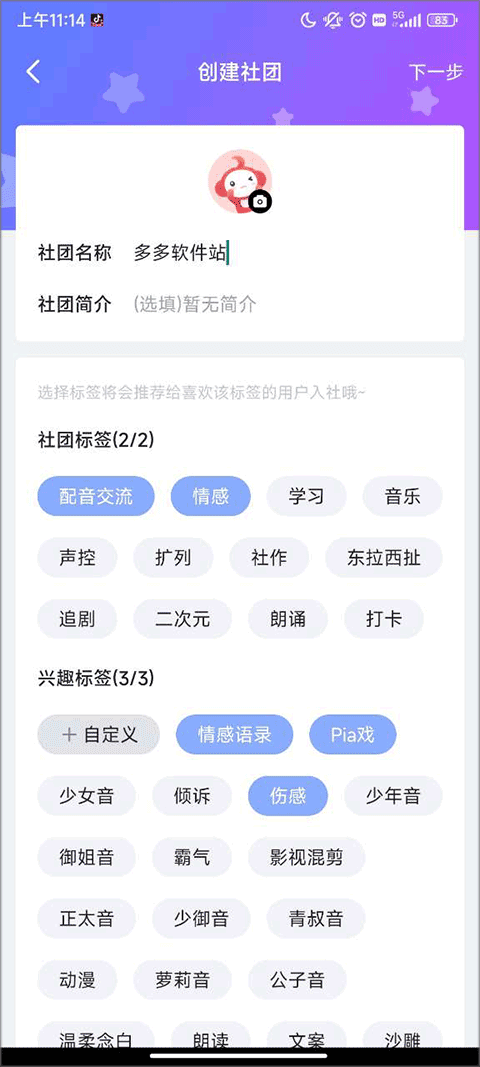Deselect the 情感语录 interest tag
The image size is (480, 1067).
point(235,734)
